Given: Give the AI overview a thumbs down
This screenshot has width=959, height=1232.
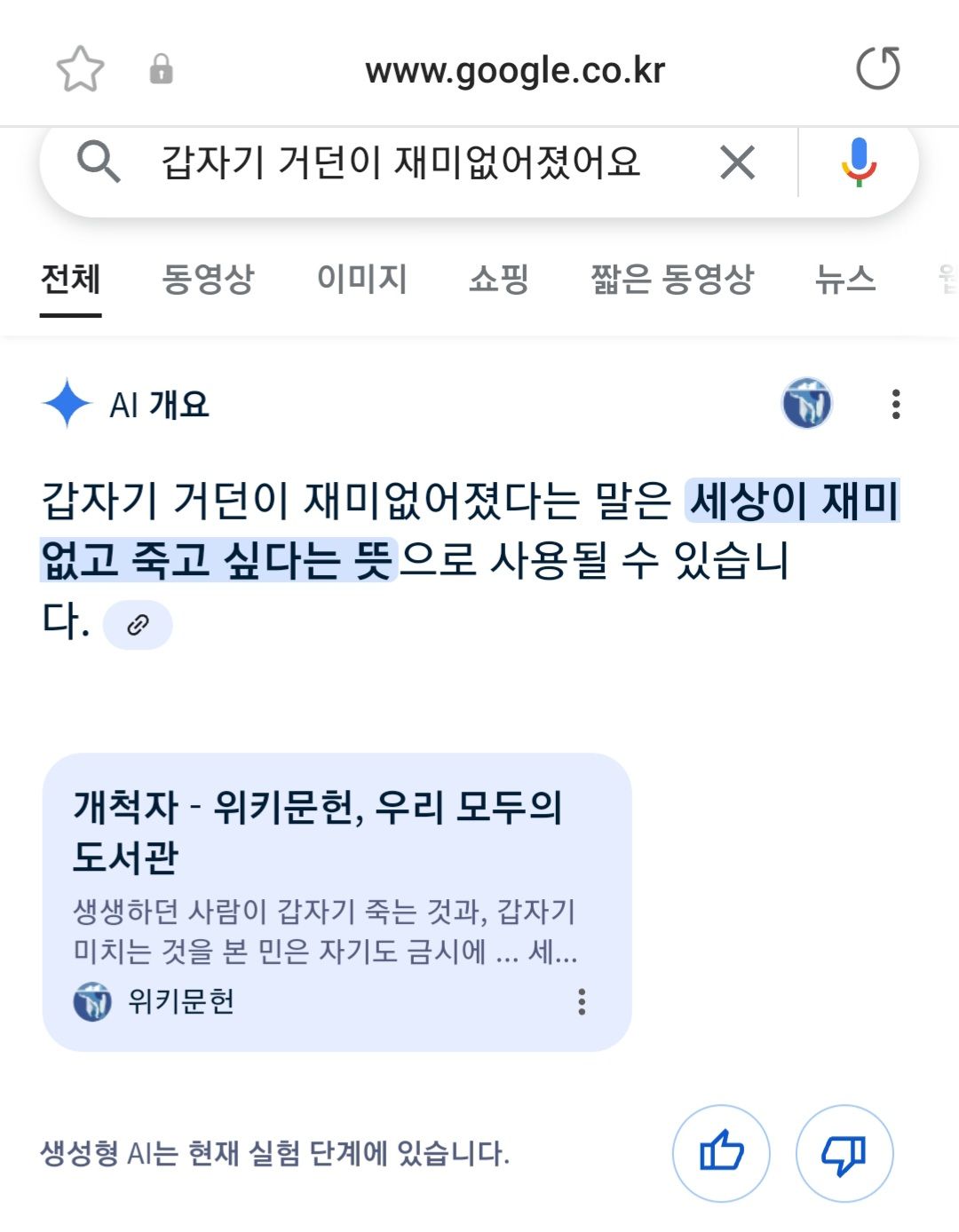Looking at the screenshot, I should (844, 1153).
